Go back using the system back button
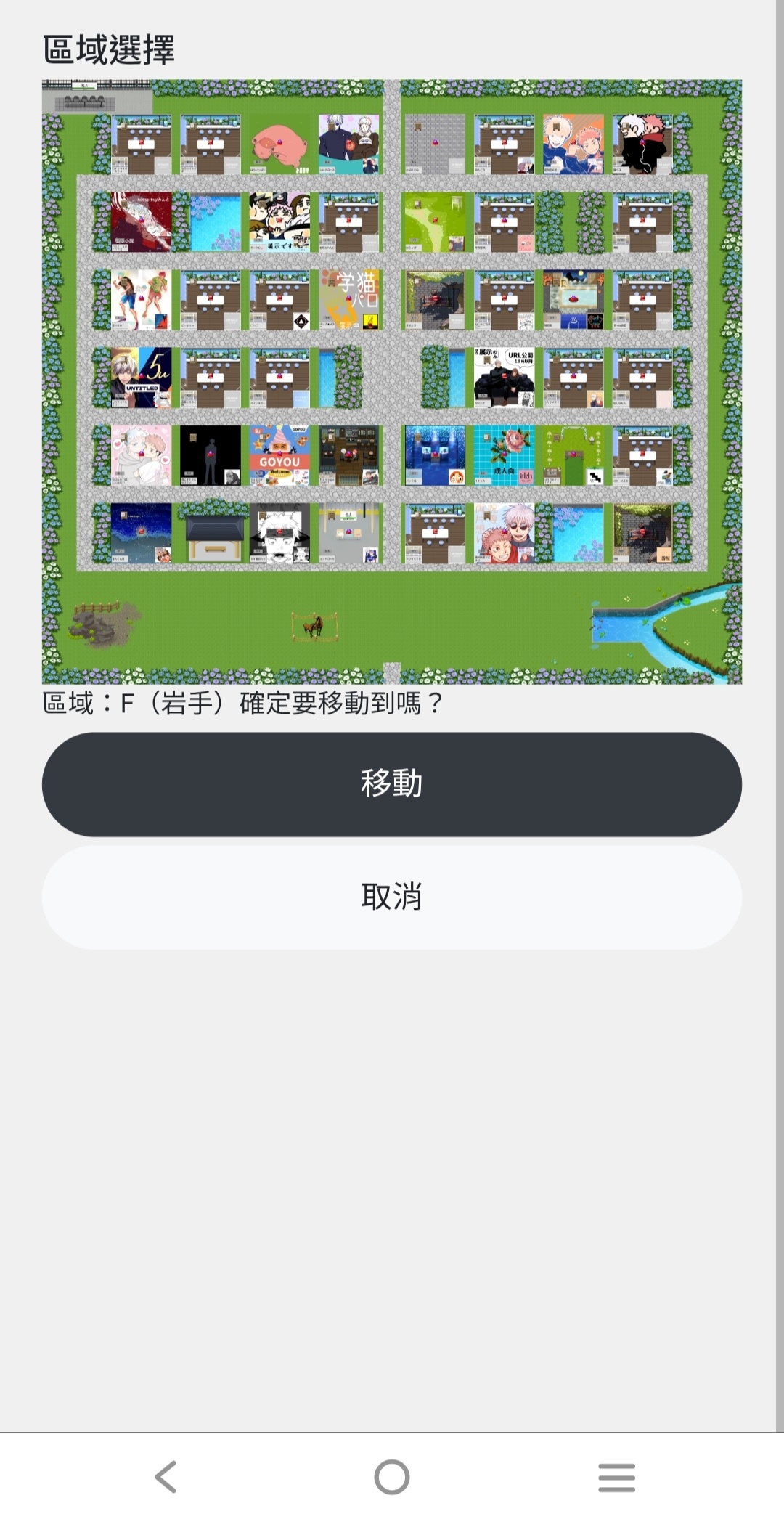Image resolution: width=784 pixels, height=1519 pixels. pyautogui.click(x=166, y=1476)
